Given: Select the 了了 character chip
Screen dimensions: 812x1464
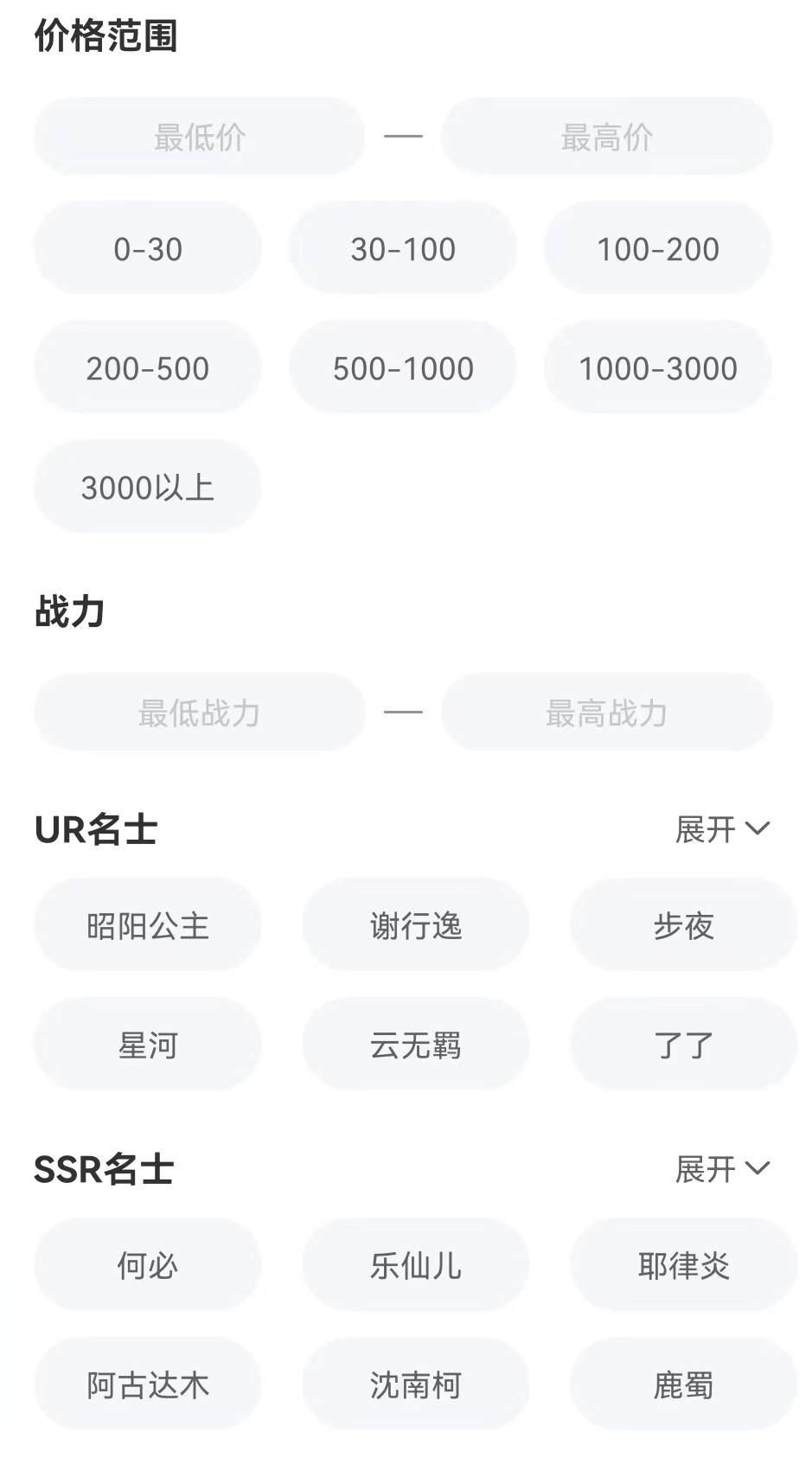Looking at the screenshot, I should point(683,1045).
